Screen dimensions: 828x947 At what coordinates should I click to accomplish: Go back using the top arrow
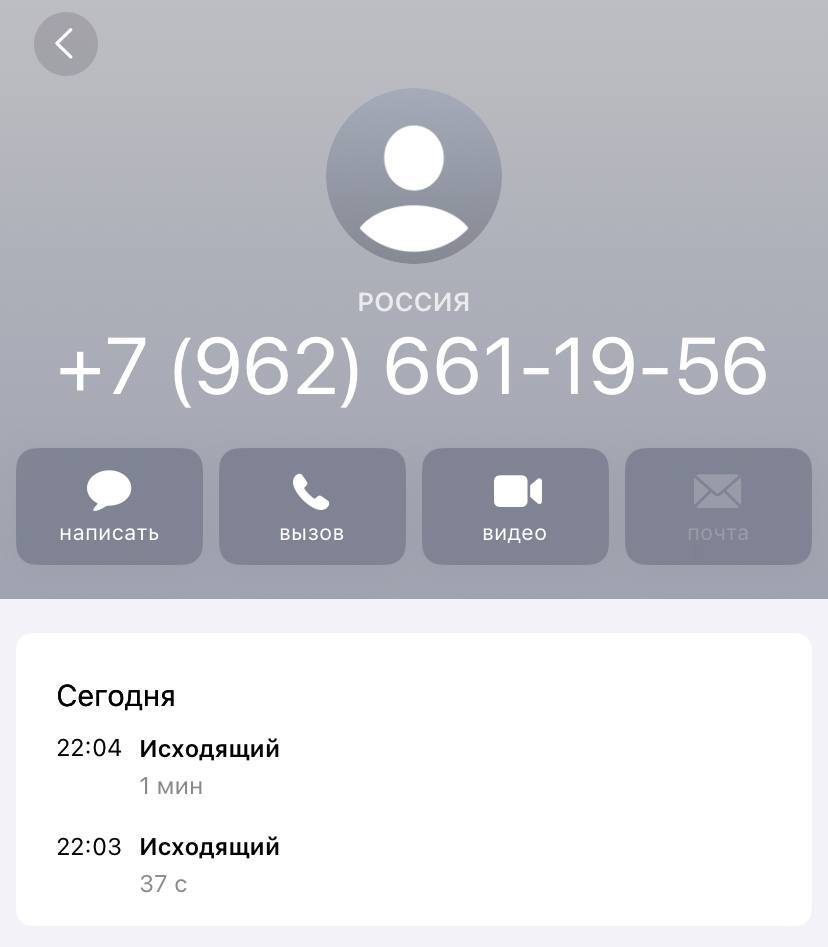[65, 44]
